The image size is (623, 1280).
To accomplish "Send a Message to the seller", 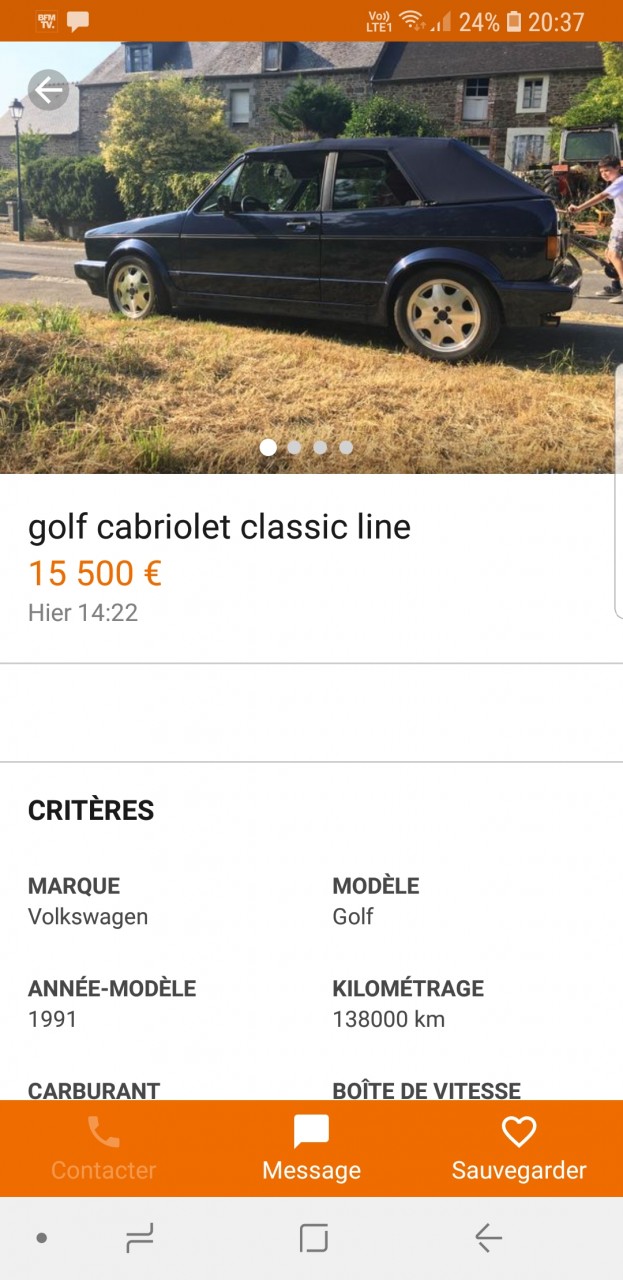I will pos(311,1148).
